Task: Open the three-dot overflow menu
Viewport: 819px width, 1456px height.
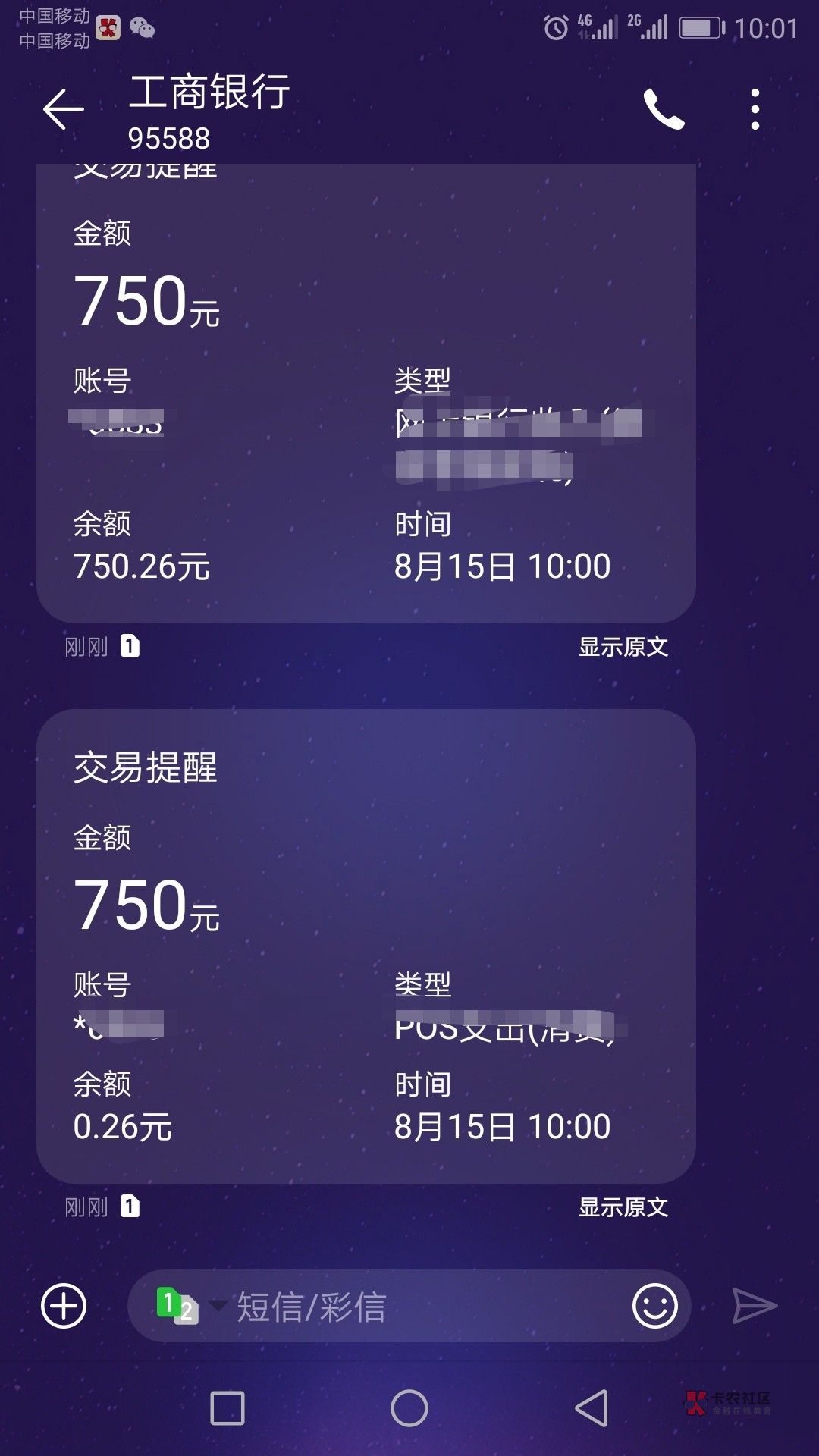Action: coord(755,109)
